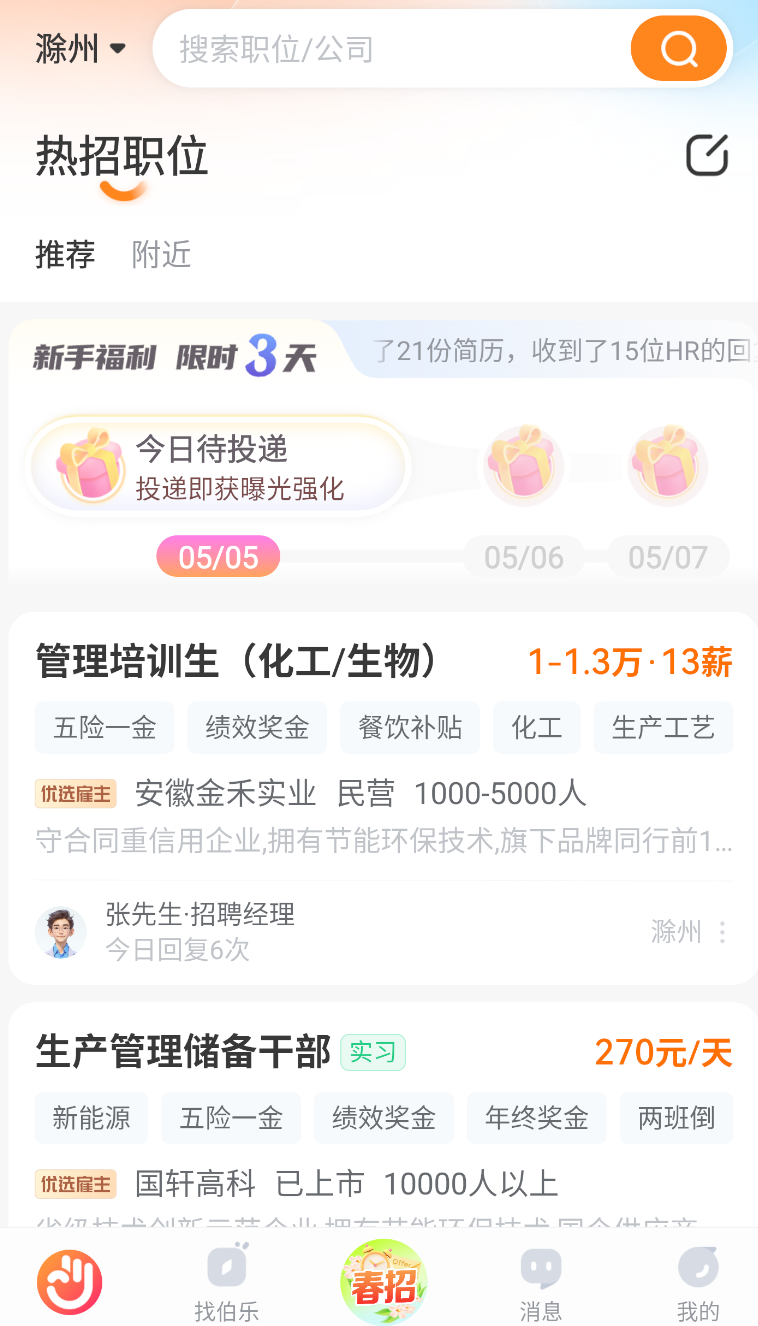Open the 滁州 city dropdown
The image size is (758, 1326).
(80, 48)
